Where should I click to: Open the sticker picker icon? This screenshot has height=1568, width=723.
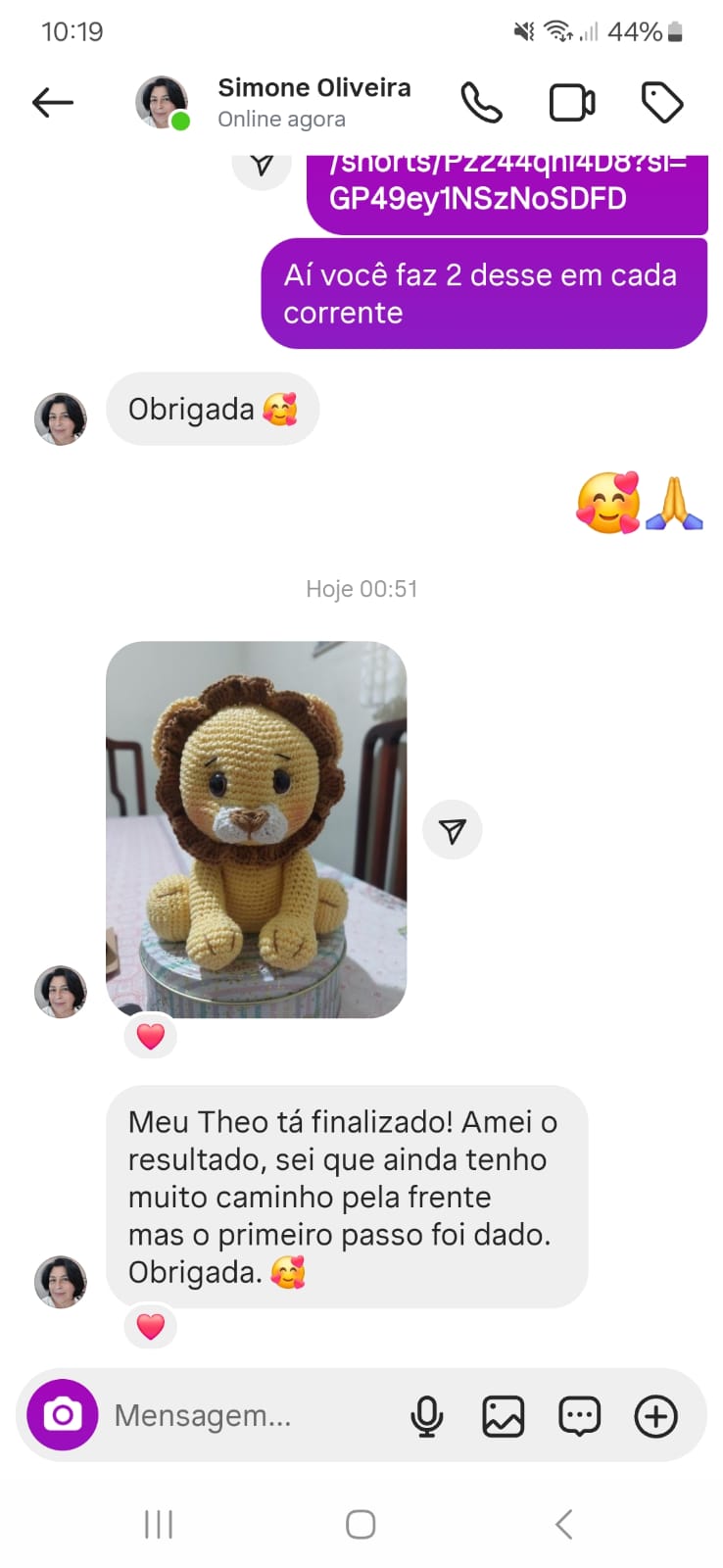pyautogui.click(x=579, y=1415)
